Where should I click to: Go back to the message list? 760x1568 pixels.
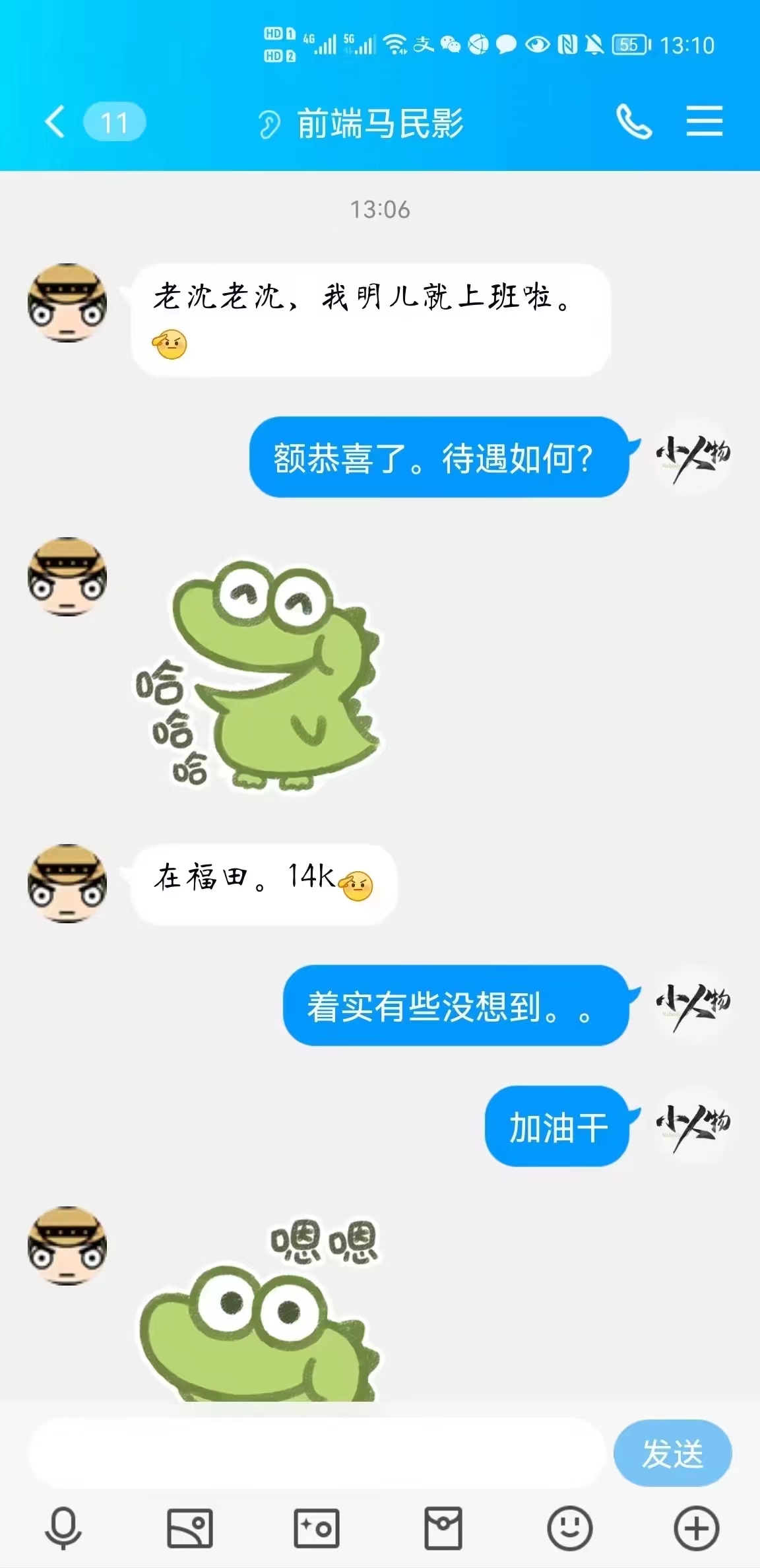click(x=57, y=122)
